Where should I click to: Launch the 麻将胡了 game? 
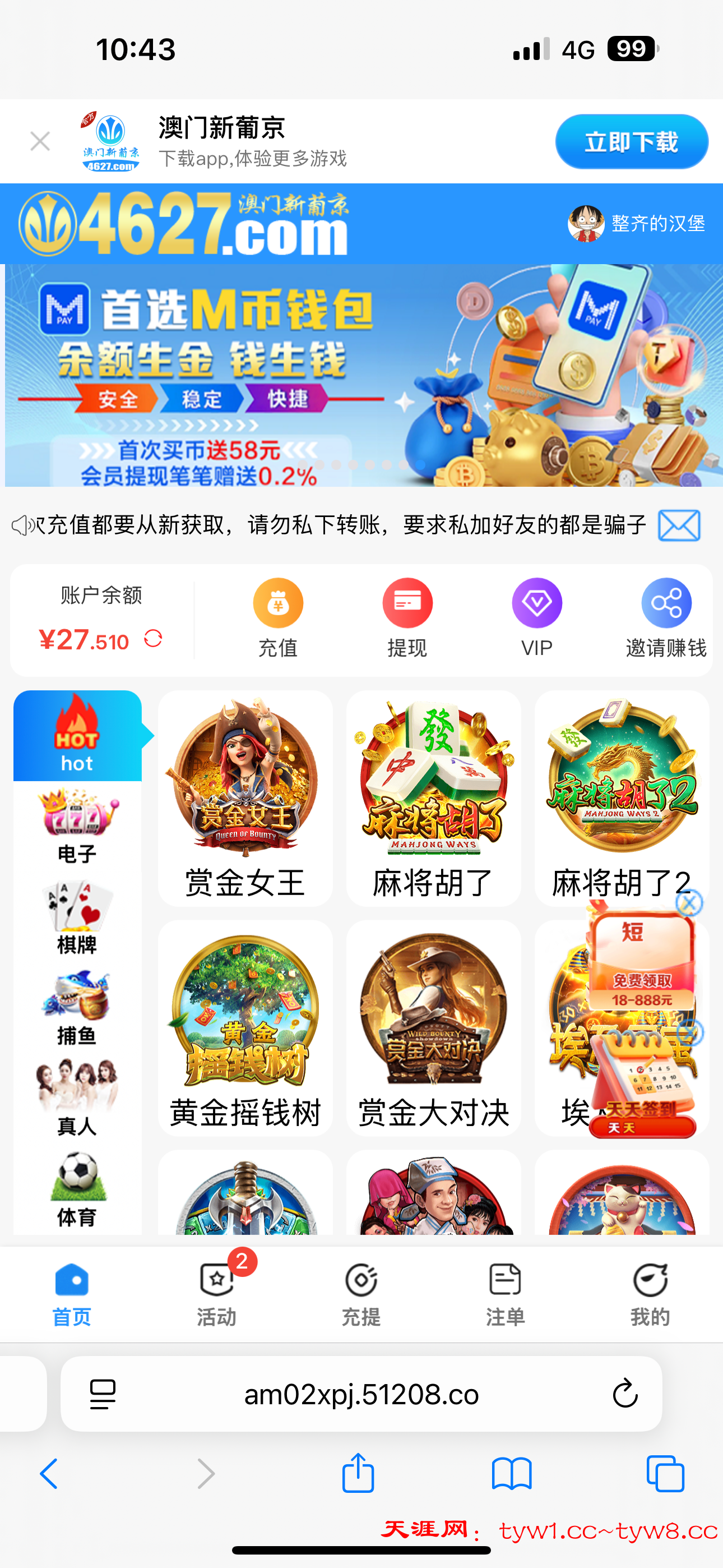(433, 797)
